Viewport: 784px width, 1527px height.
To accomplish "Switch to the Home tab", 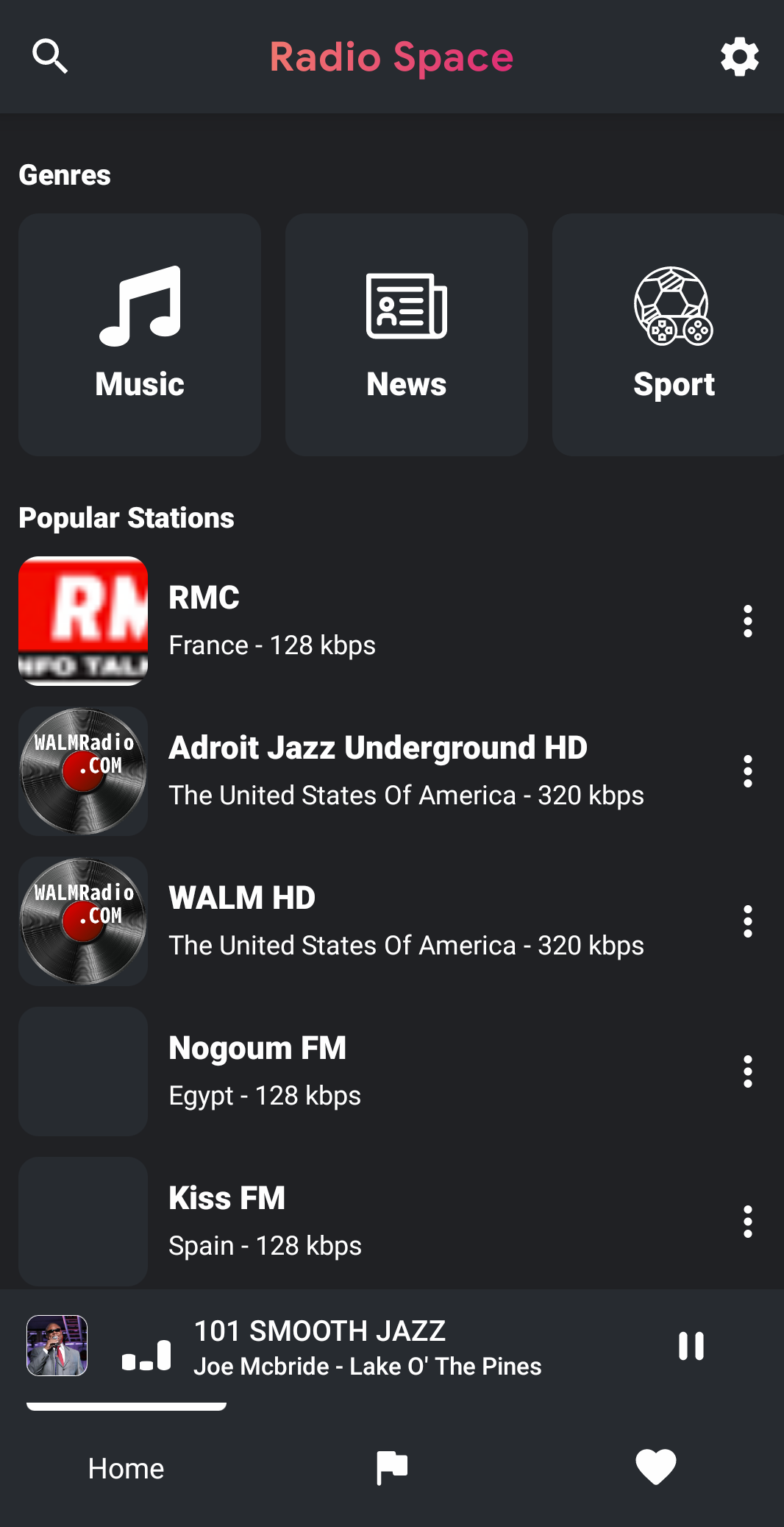I will (x=126, y=1468).
